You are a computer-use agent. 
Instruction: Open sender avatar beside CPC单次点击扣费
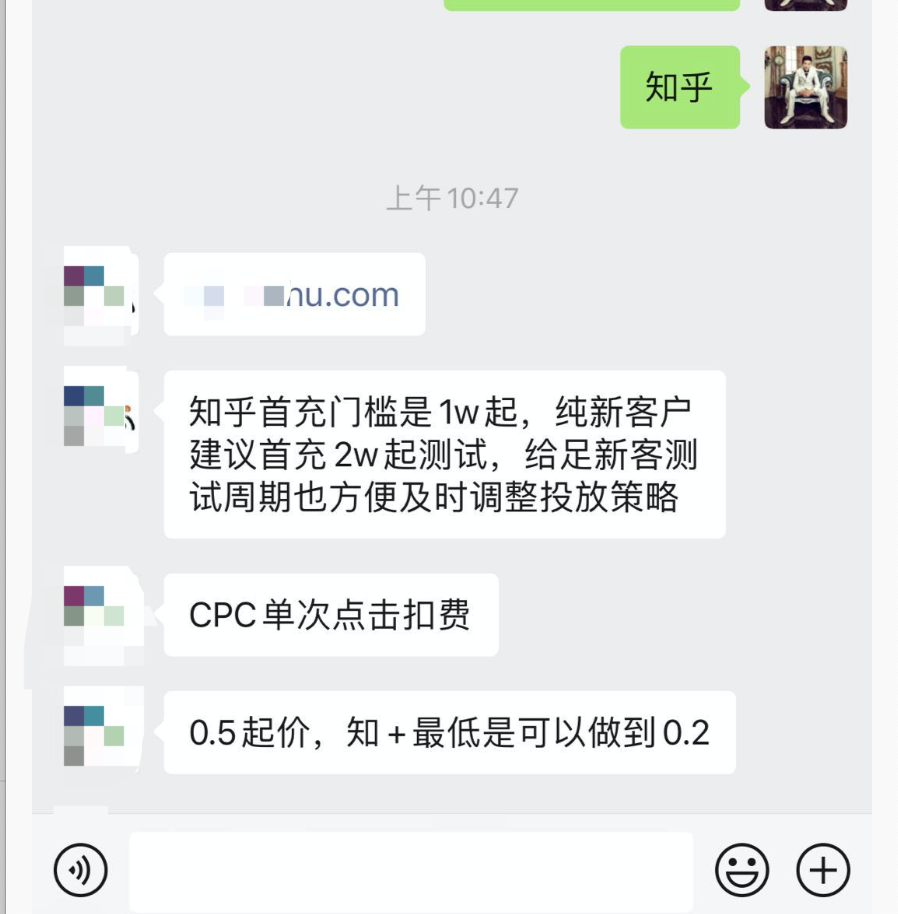click(96, 615)
